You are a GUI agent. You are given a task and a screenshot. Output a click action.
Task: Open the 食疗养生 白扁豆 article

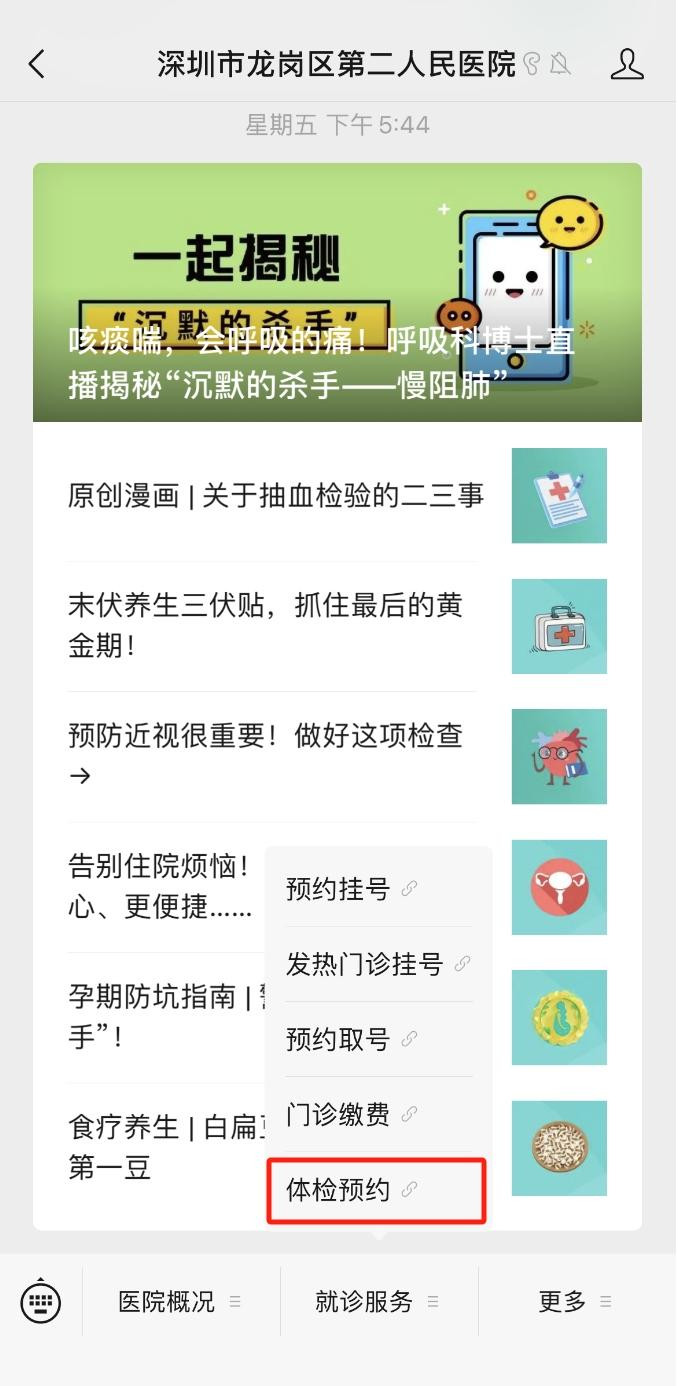pos(150,1148)
